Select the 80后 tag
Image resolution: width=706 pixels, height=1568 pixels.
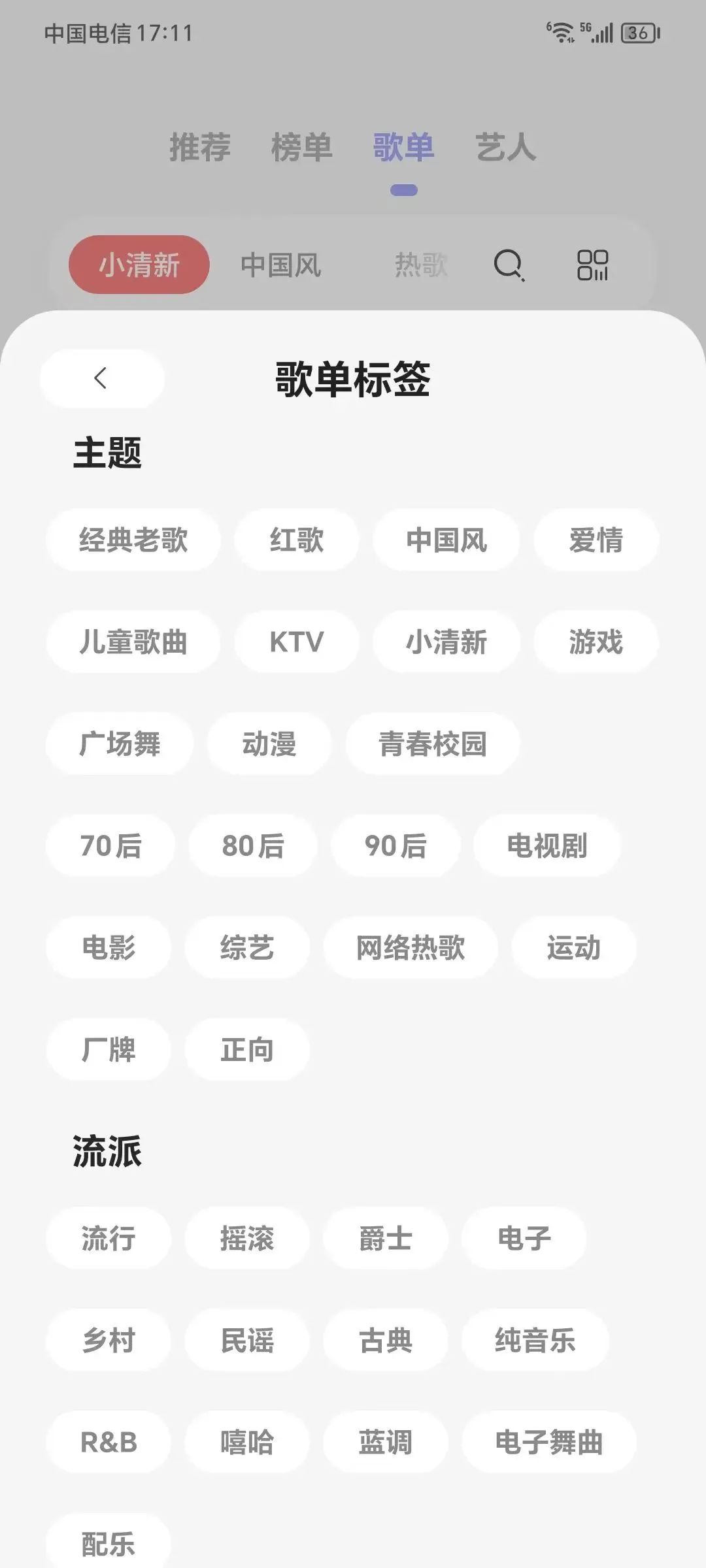coord(253,846)
